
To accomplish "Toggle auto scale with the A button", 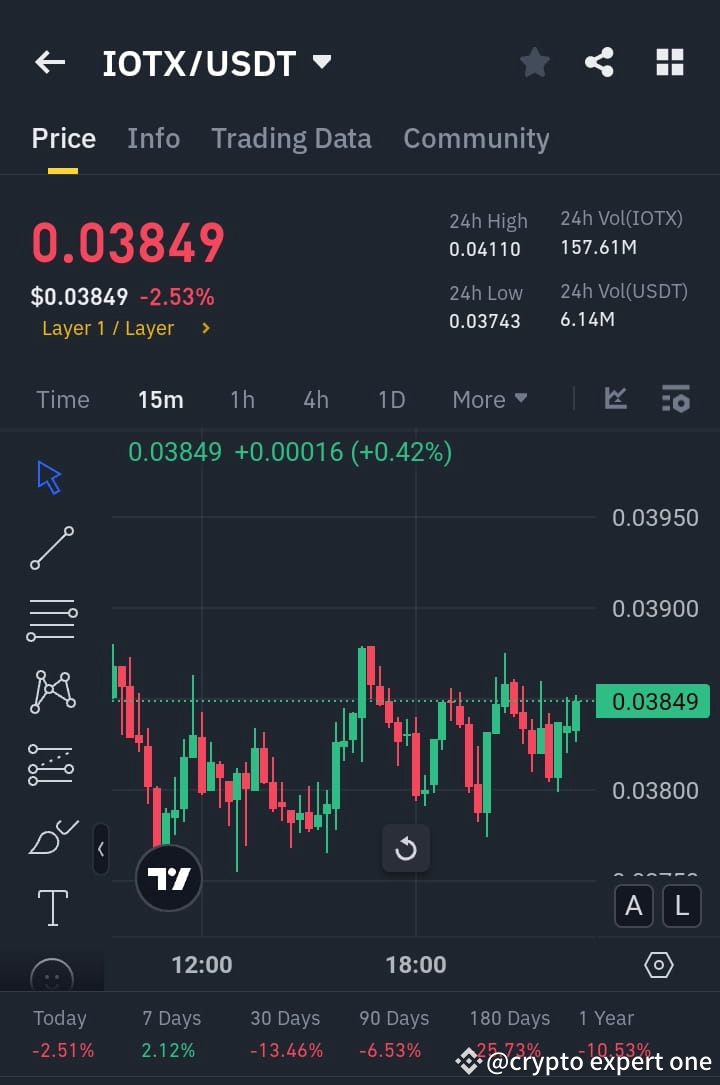I will coord(633,906).
